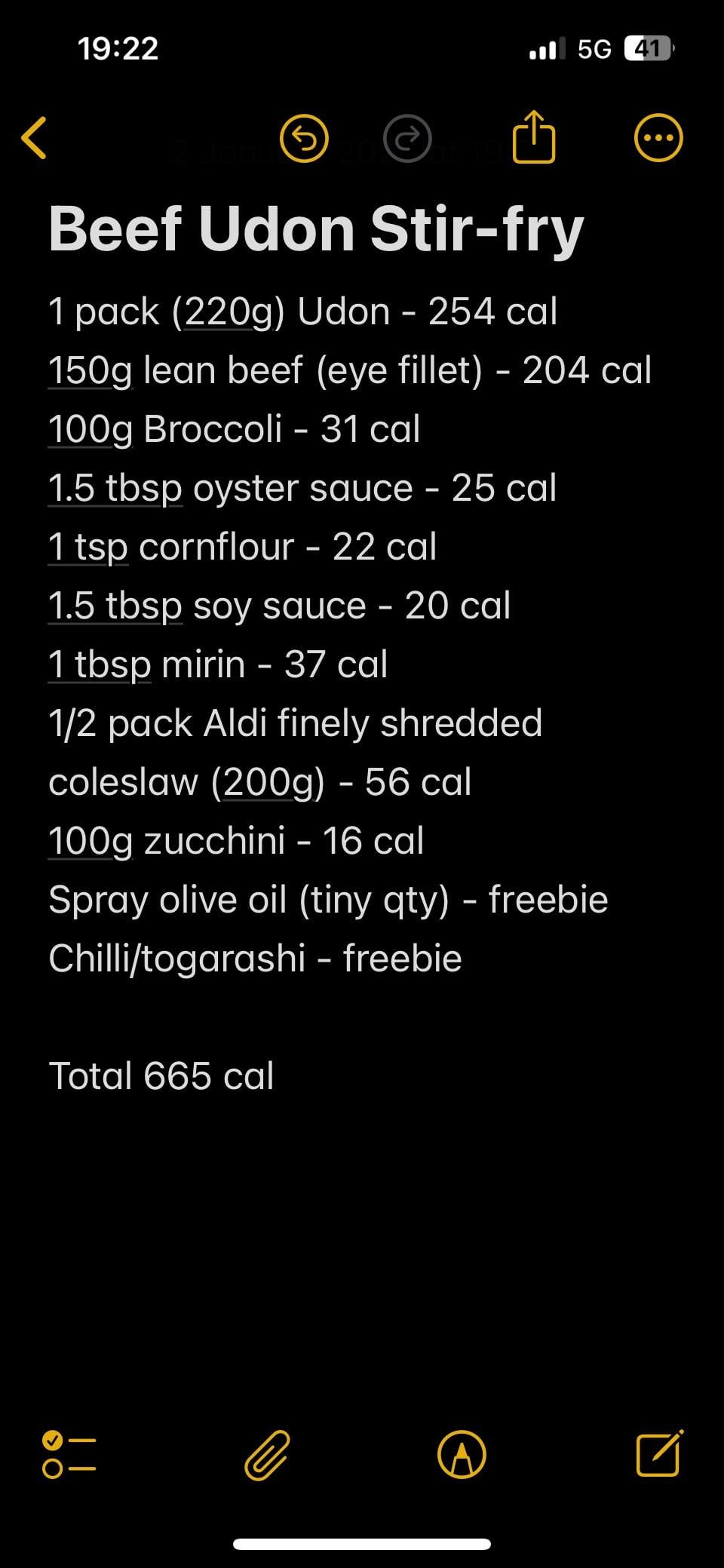724x1568 pixels.
Task: Compose a new note
Action: pyautogui.click(x=659, y=1453)
